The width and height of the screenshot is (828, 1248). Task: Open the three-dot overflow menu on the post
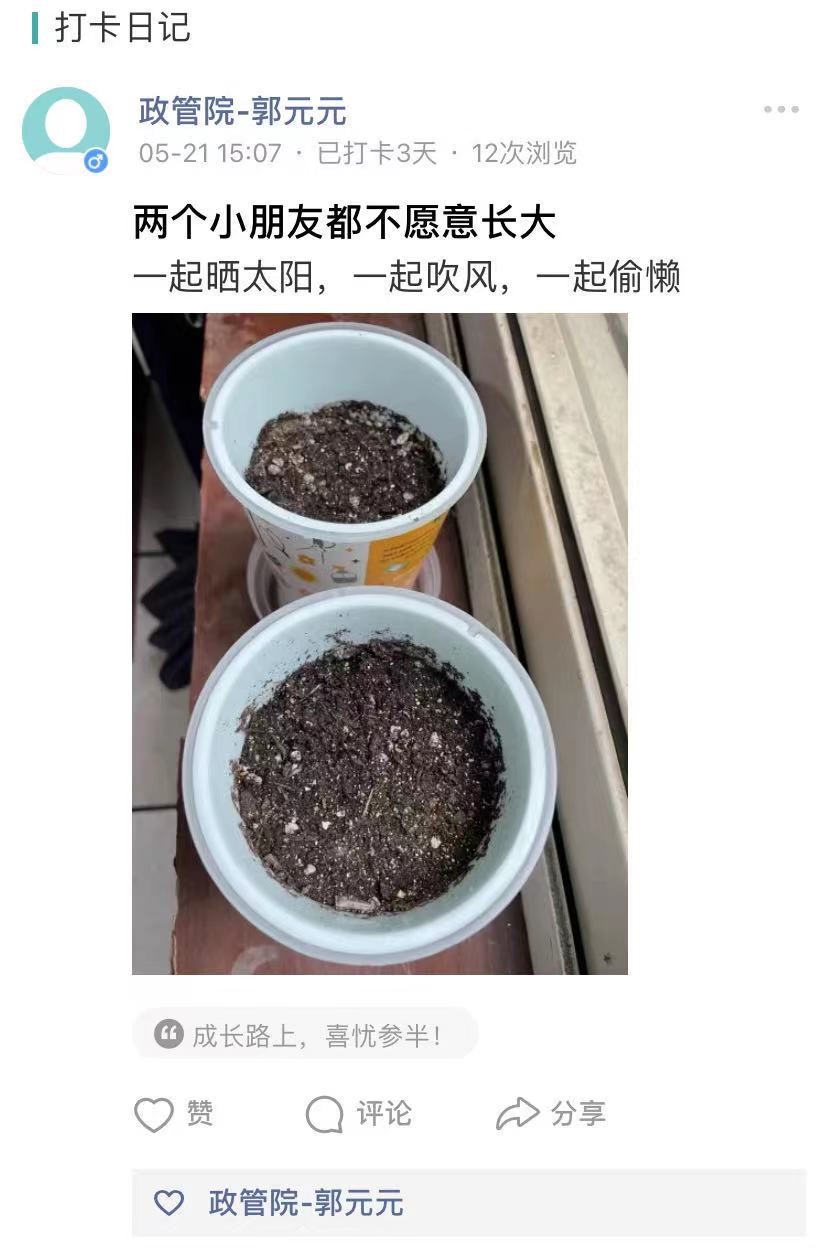point(781,110)
